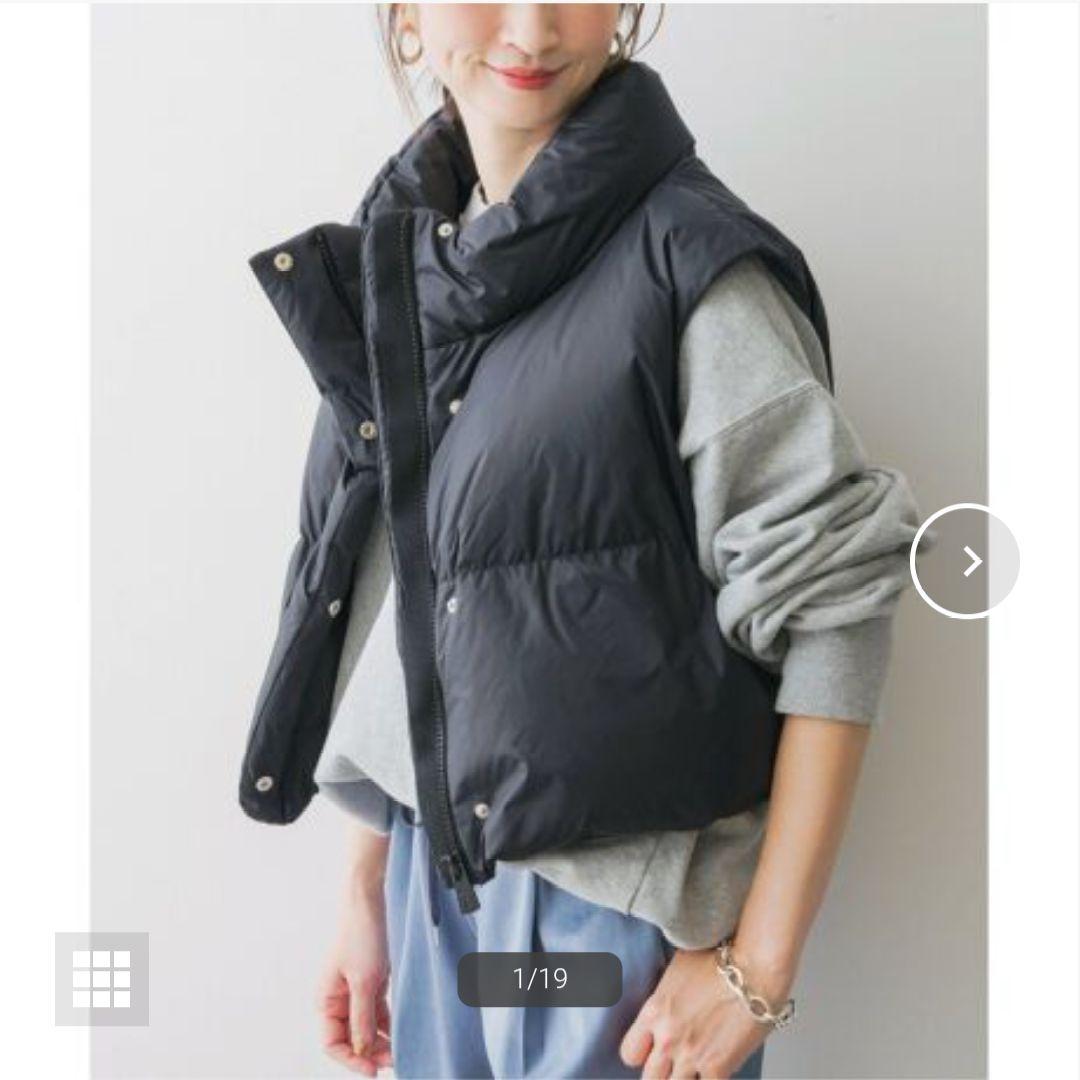Open the image grid view

[x=102, y=979]
